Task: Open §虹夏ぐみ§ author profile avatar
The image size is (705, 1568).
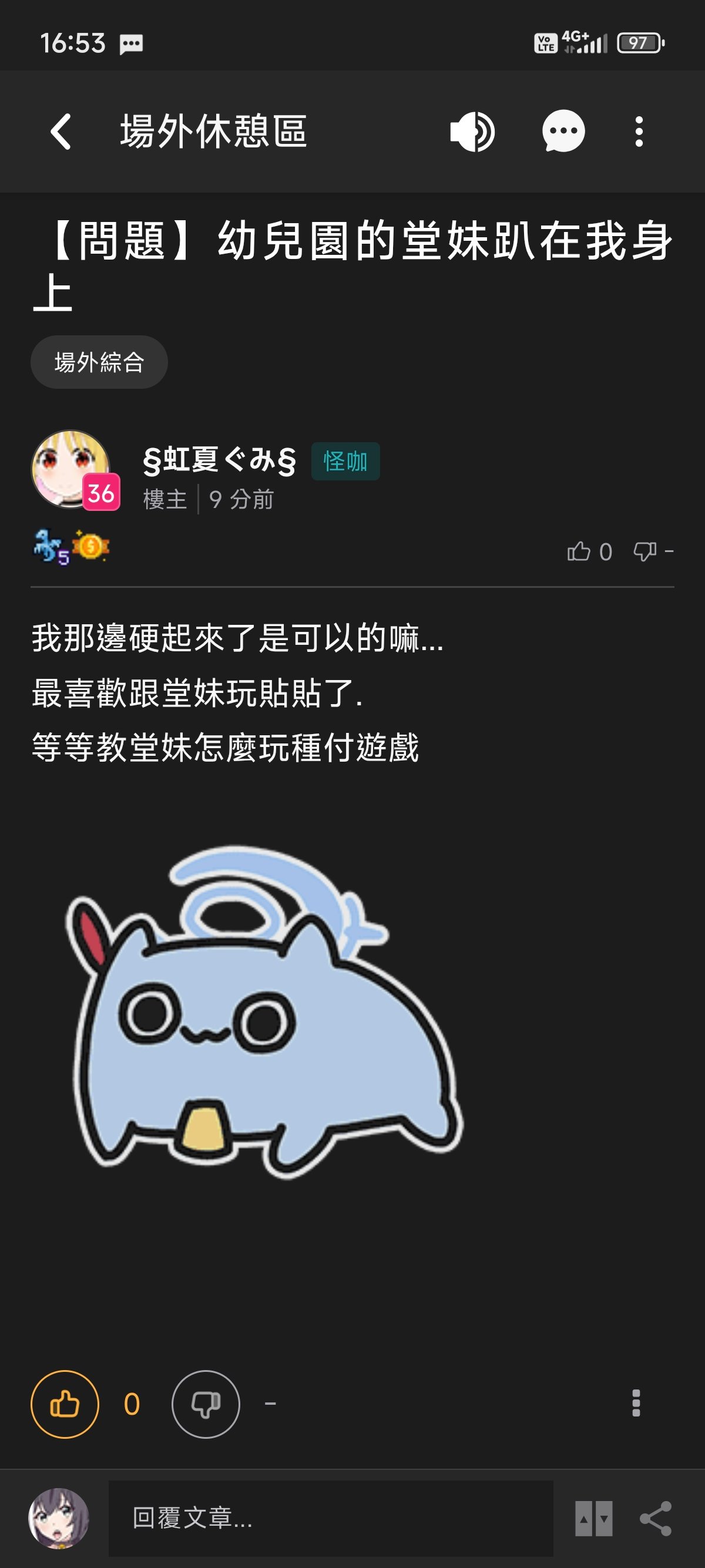Action: (71, 469)
